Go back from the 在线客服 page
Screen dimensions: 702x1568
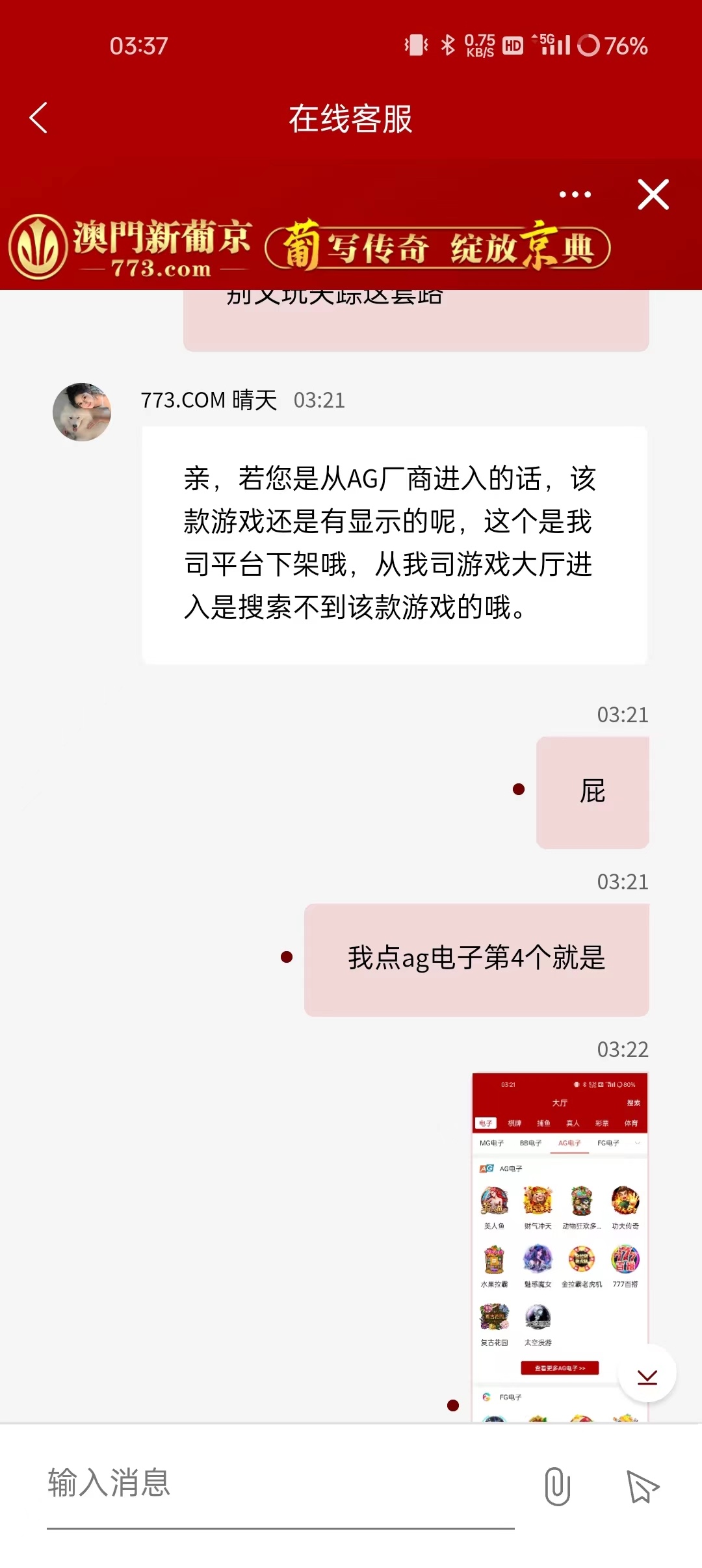39,118
